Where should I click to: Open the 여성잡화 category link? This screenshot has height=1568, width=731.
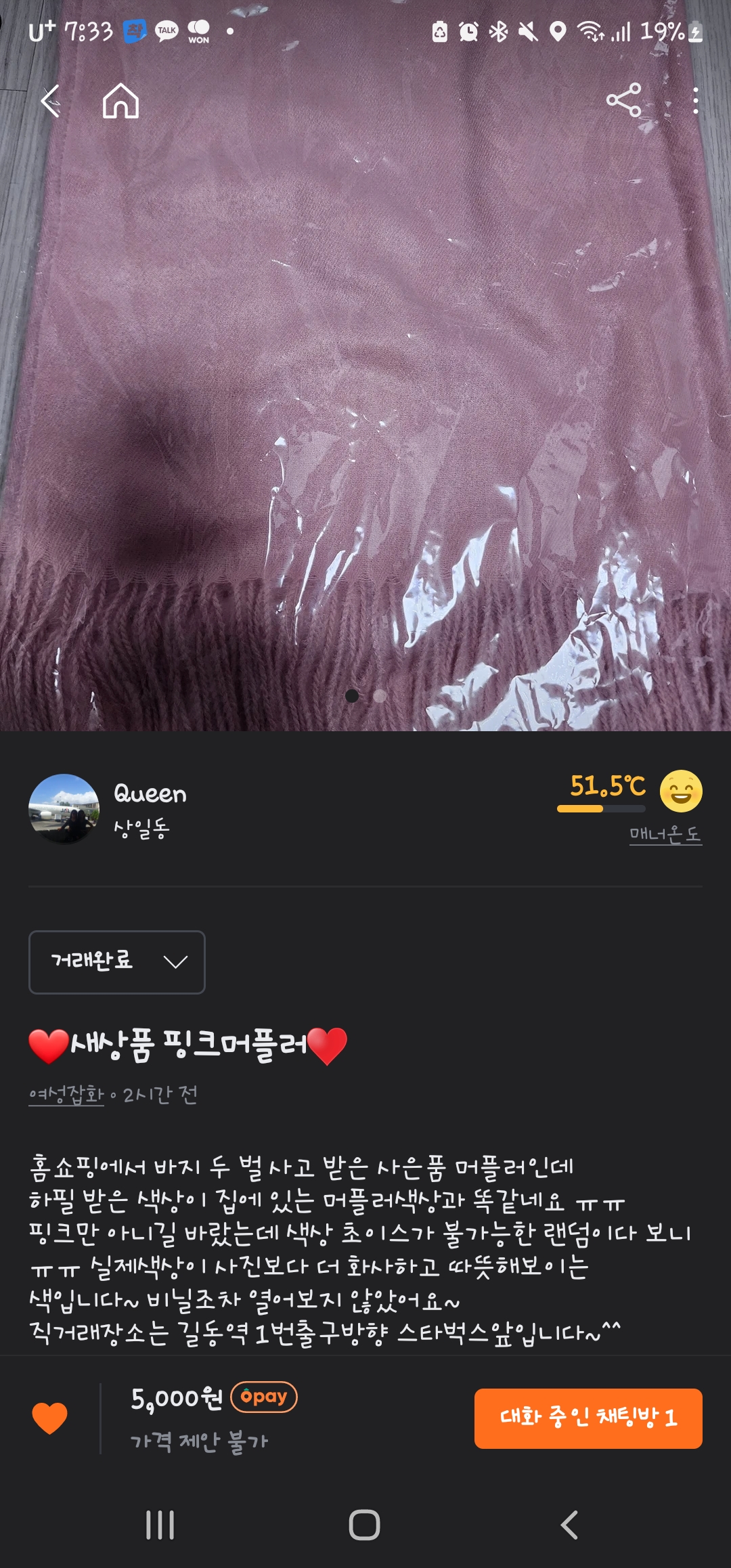[66, 1094]
